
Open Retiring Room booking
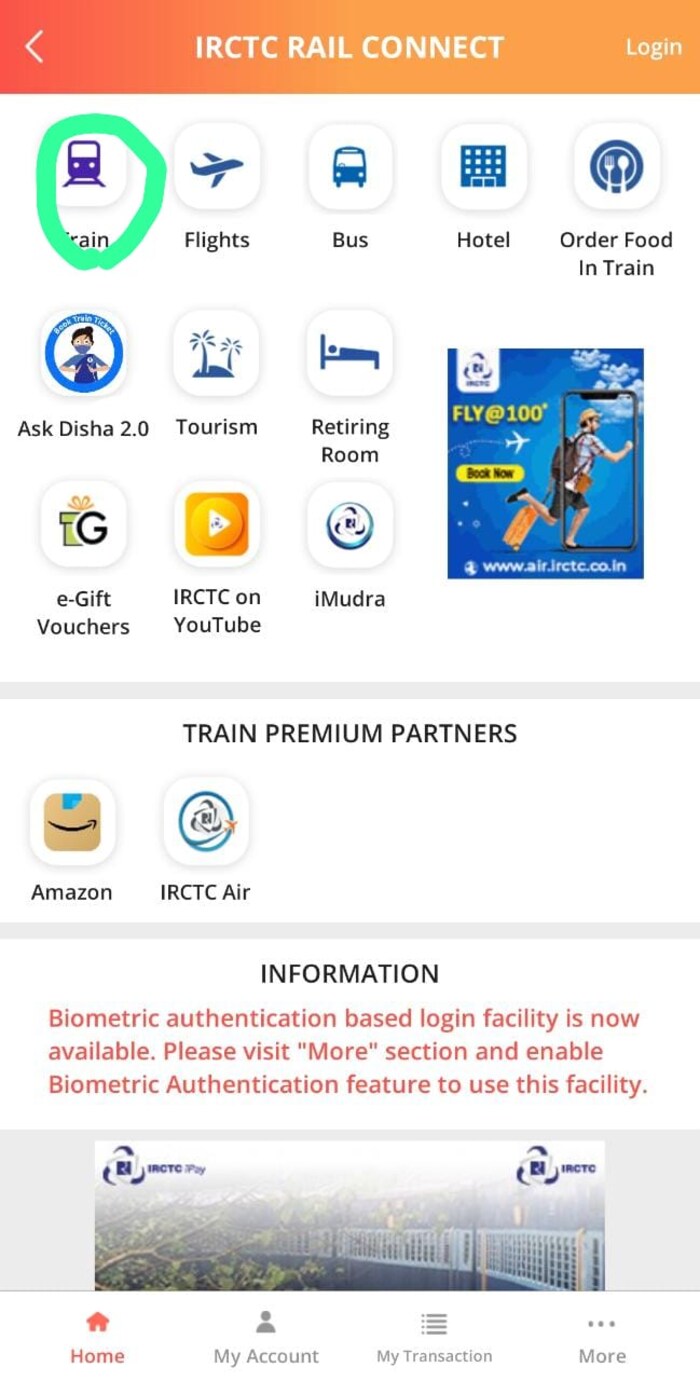pos(350,354)
